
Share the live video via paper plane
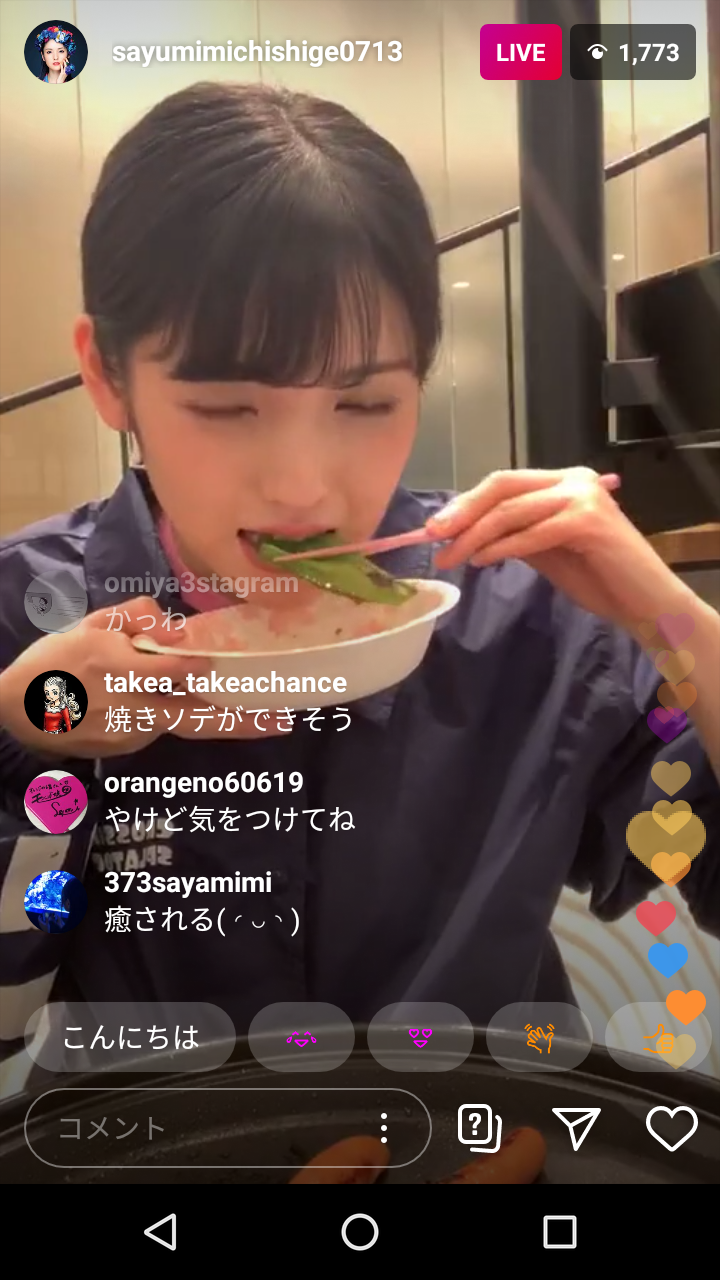(576, 1128)
